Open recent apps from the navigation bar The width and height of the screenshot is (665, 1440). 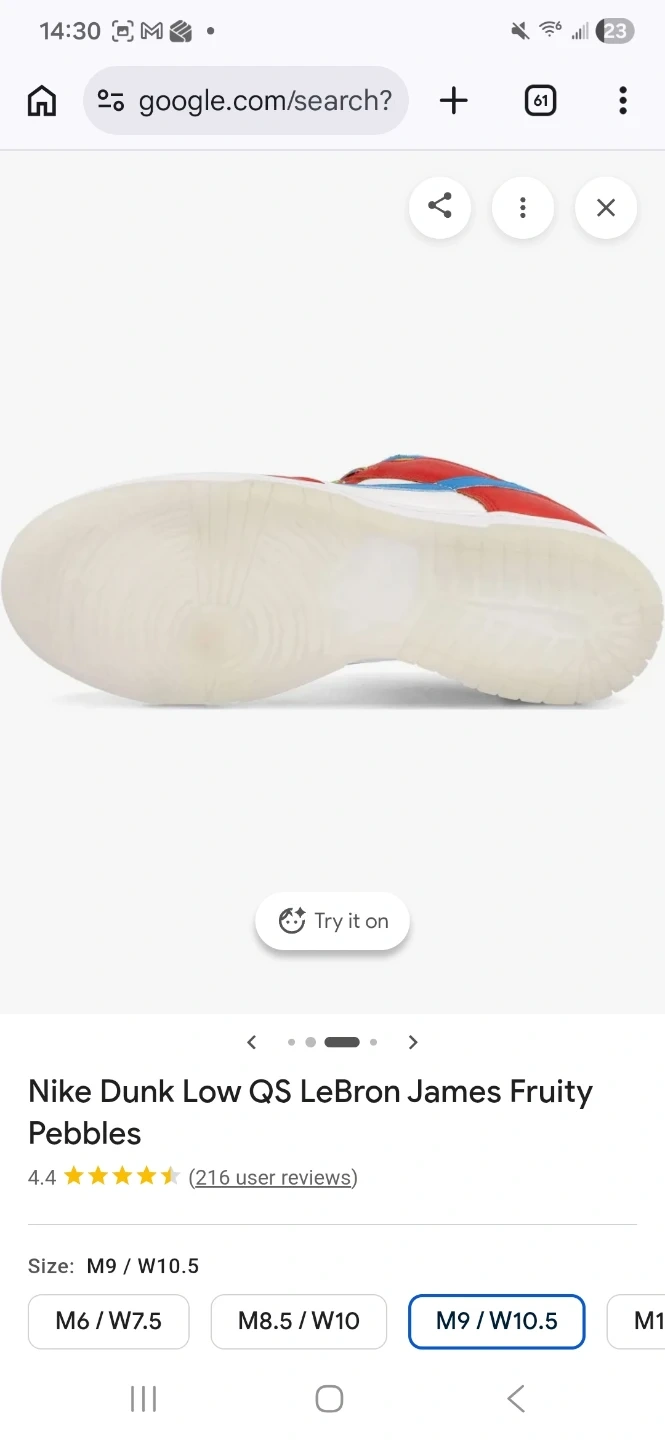(x=144, y=1398)
